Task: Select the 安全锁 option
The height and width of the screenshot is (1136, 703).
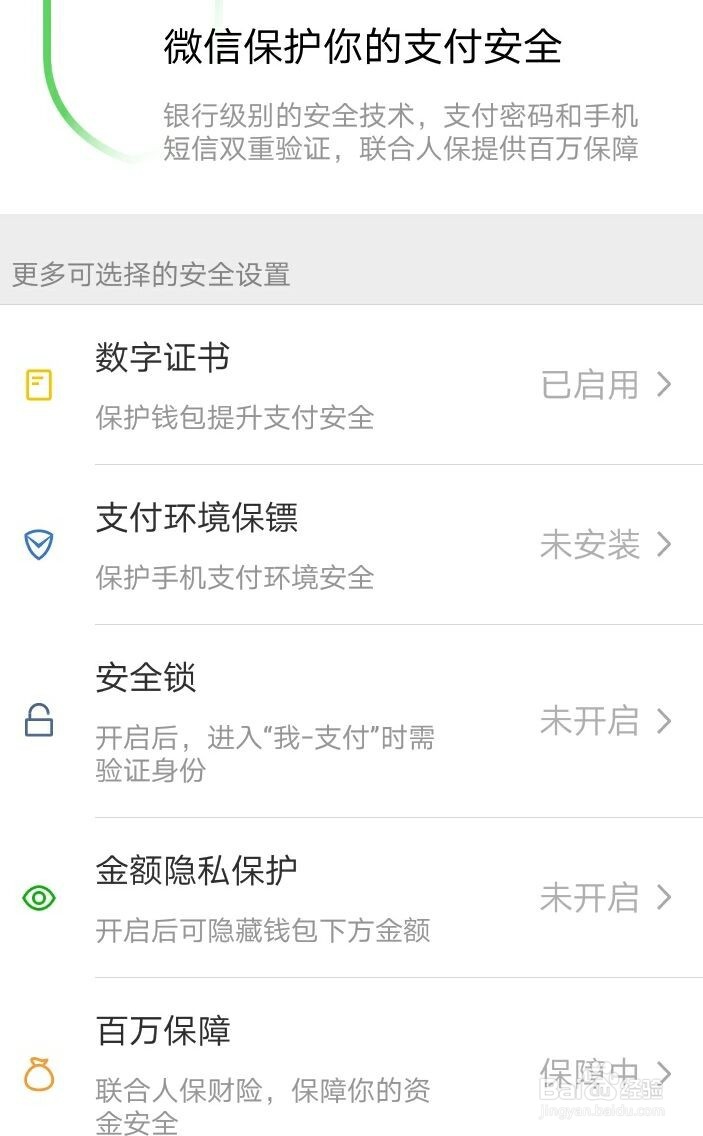Action: coord(351,721)
